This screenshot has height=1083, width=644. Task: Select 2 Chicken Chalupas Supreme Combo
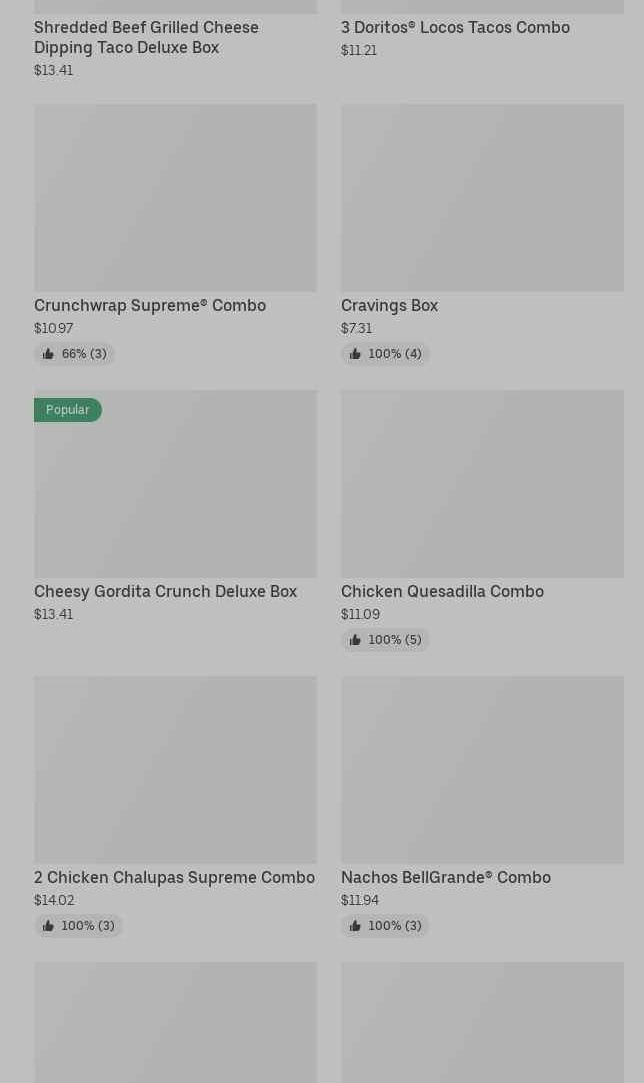tap(176, 806)
